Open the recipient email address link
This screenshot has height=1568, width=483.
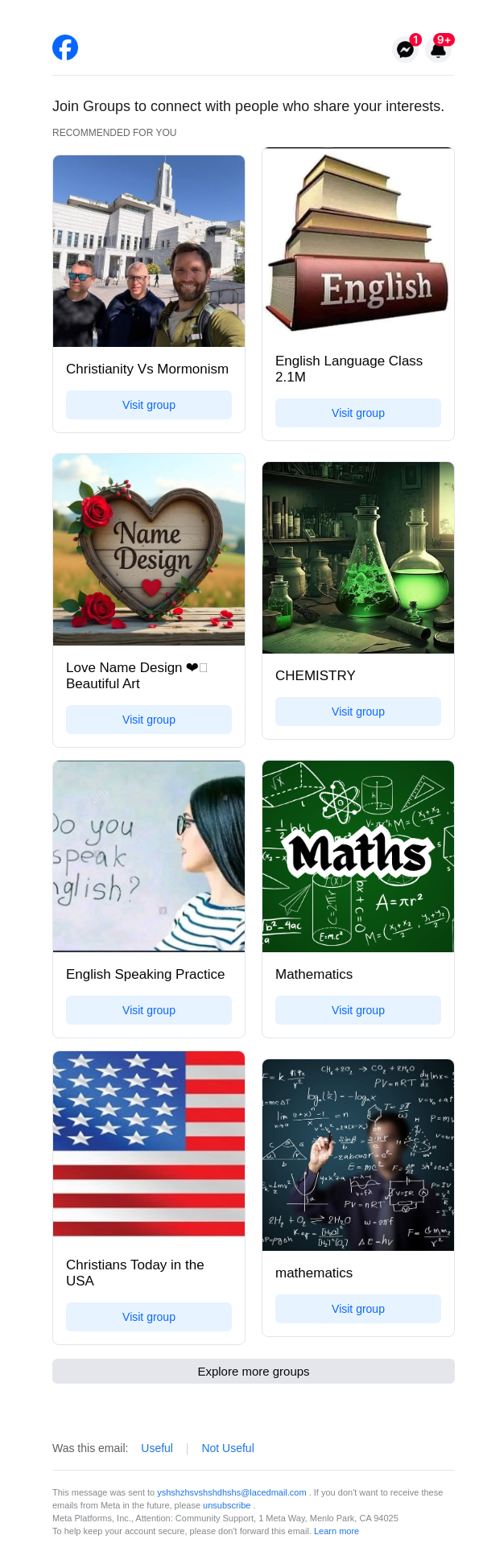point(231,1492)
